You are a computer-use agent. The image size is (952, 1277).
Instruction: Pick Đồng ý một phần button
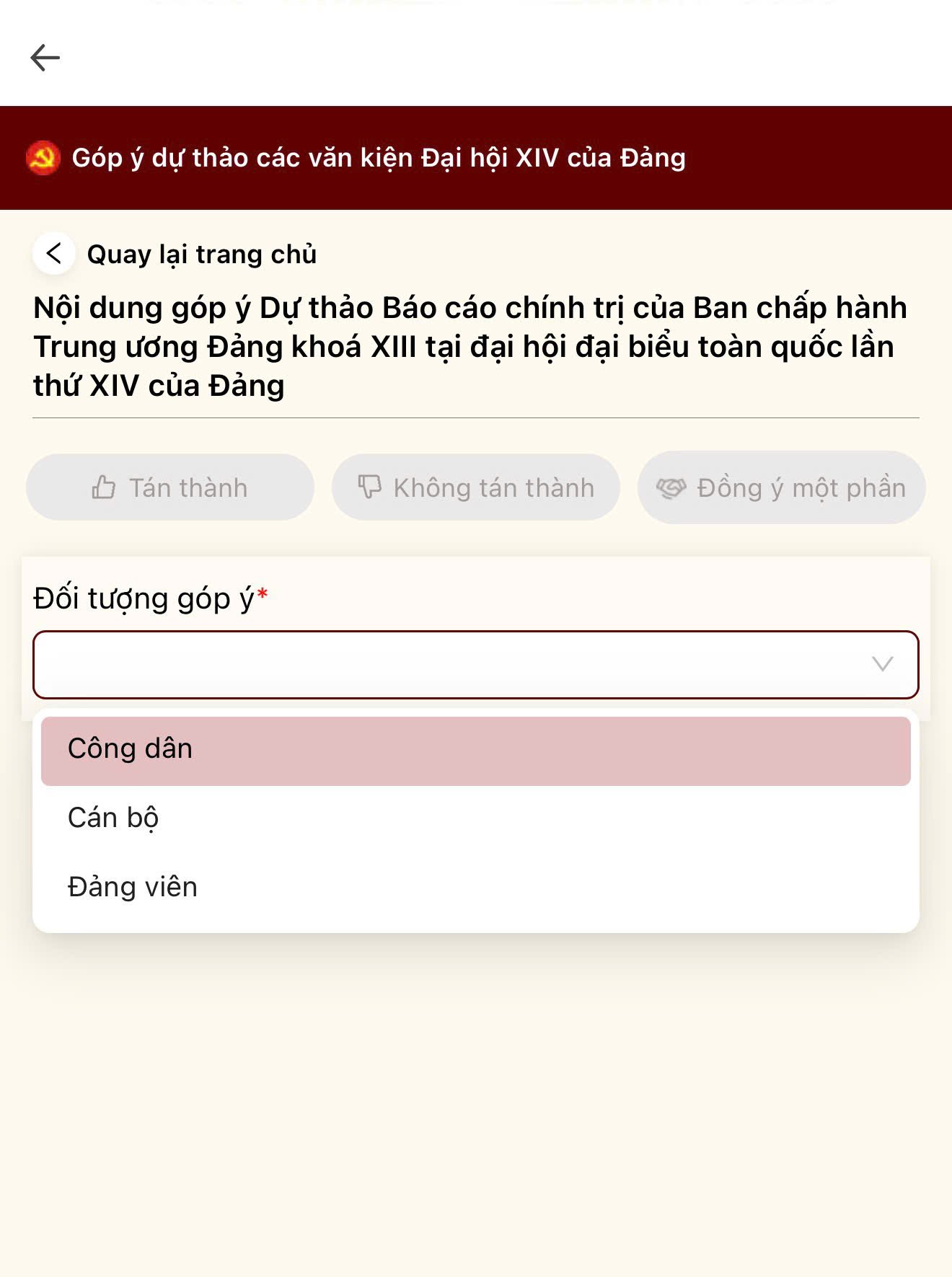tap(781, 487)
